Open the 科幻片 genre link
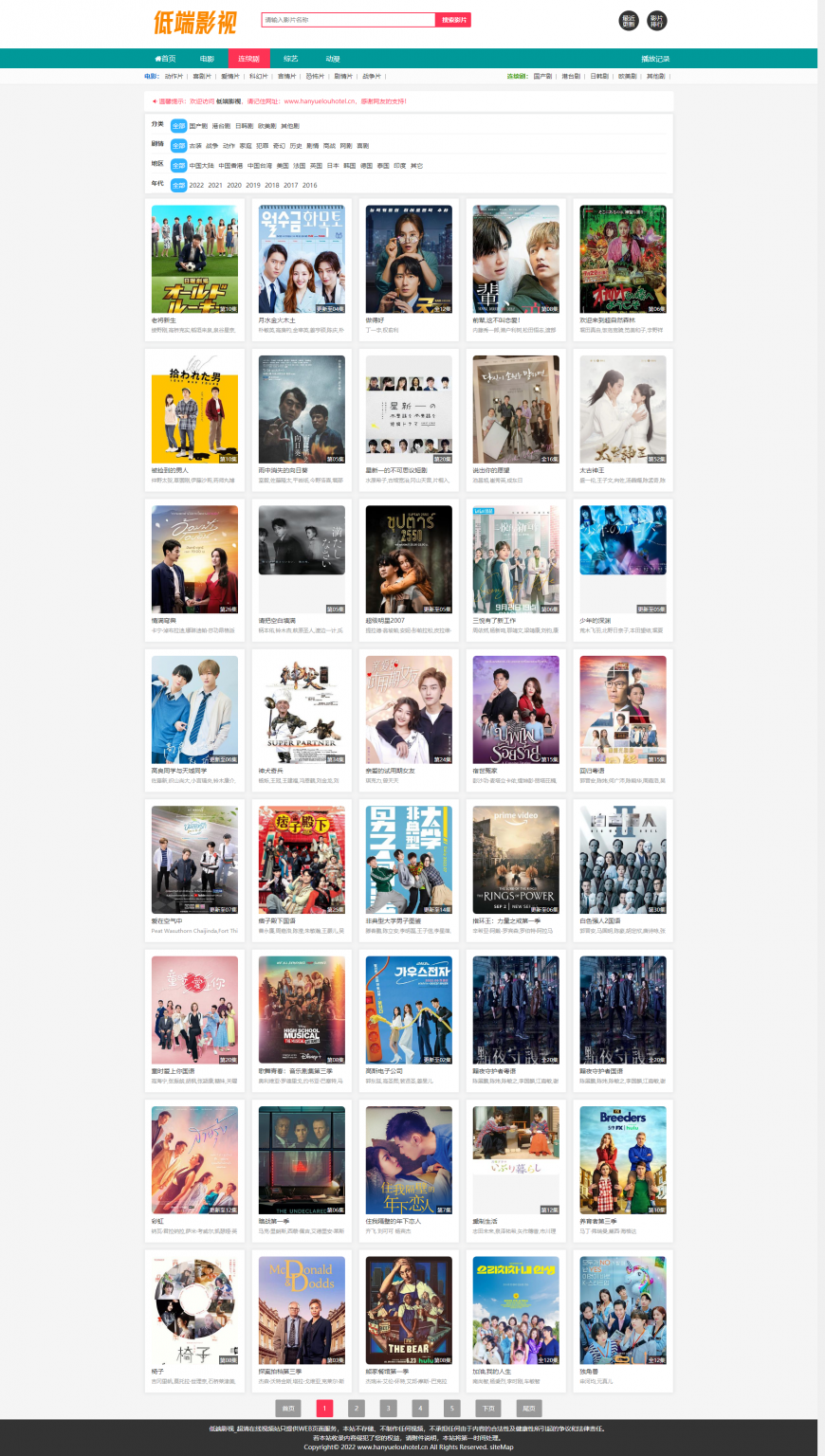 click(258, 77)
